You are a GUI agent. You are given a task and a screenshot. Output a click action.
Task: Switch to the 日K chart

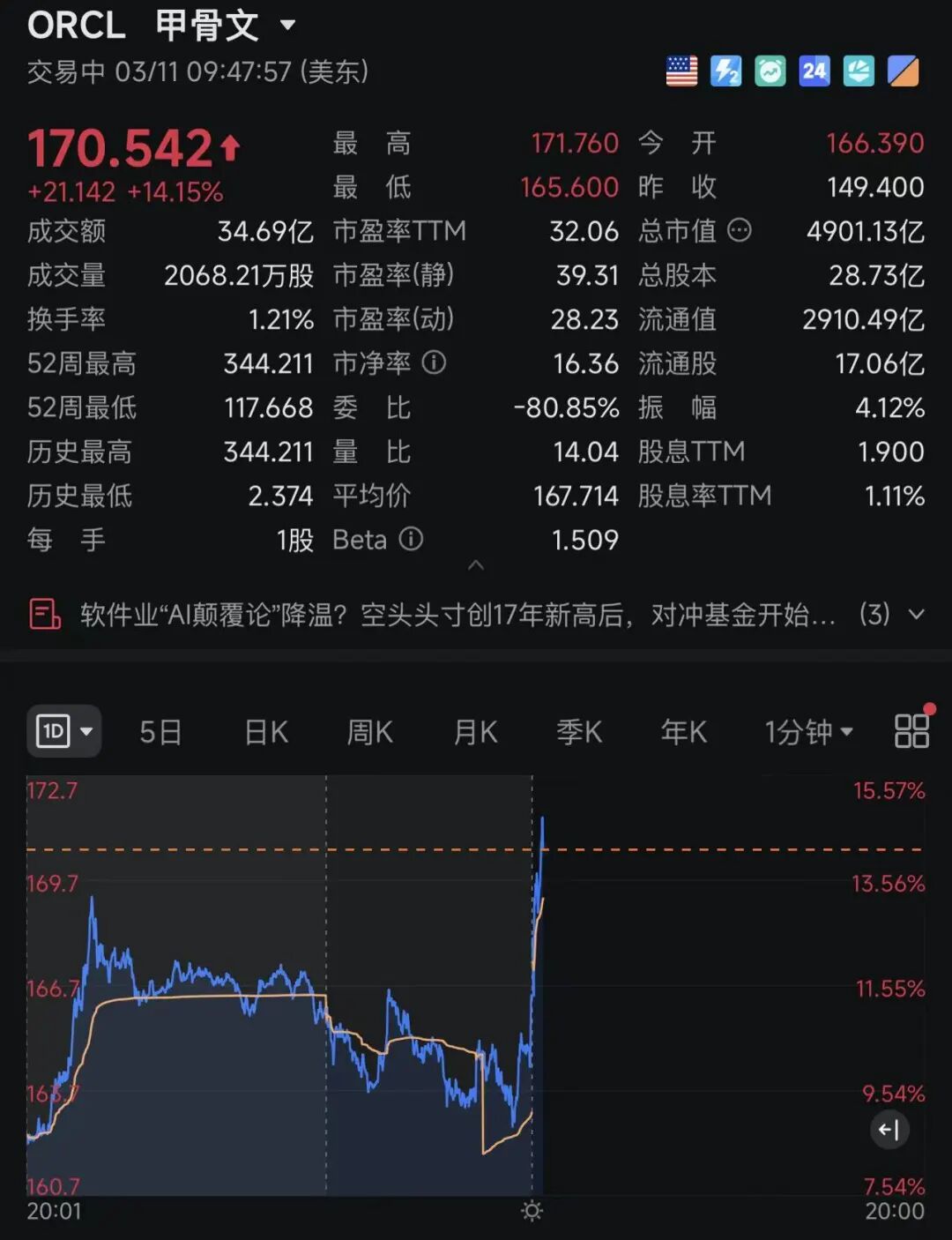coord(266,732)
